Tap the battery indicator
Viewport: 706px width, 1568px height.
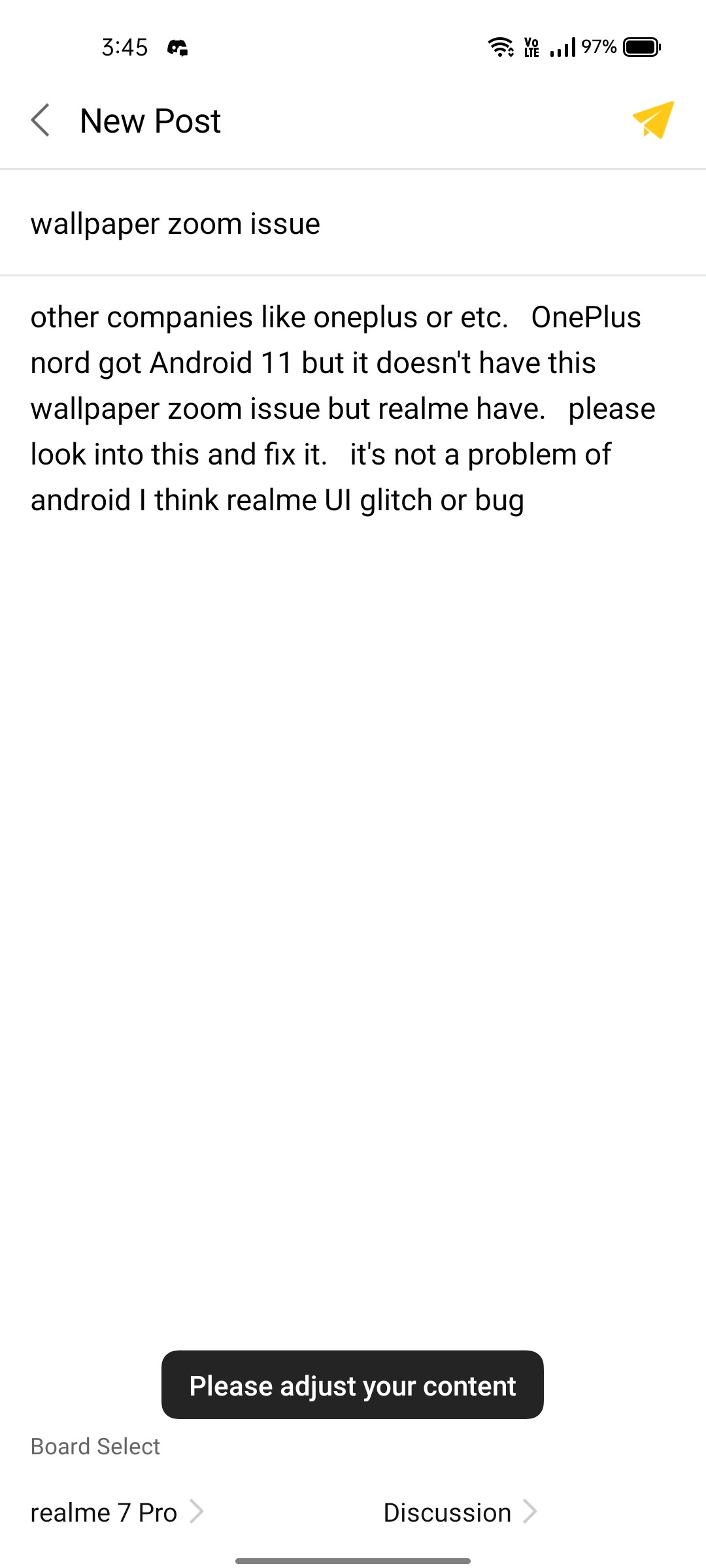pos(641,46)
